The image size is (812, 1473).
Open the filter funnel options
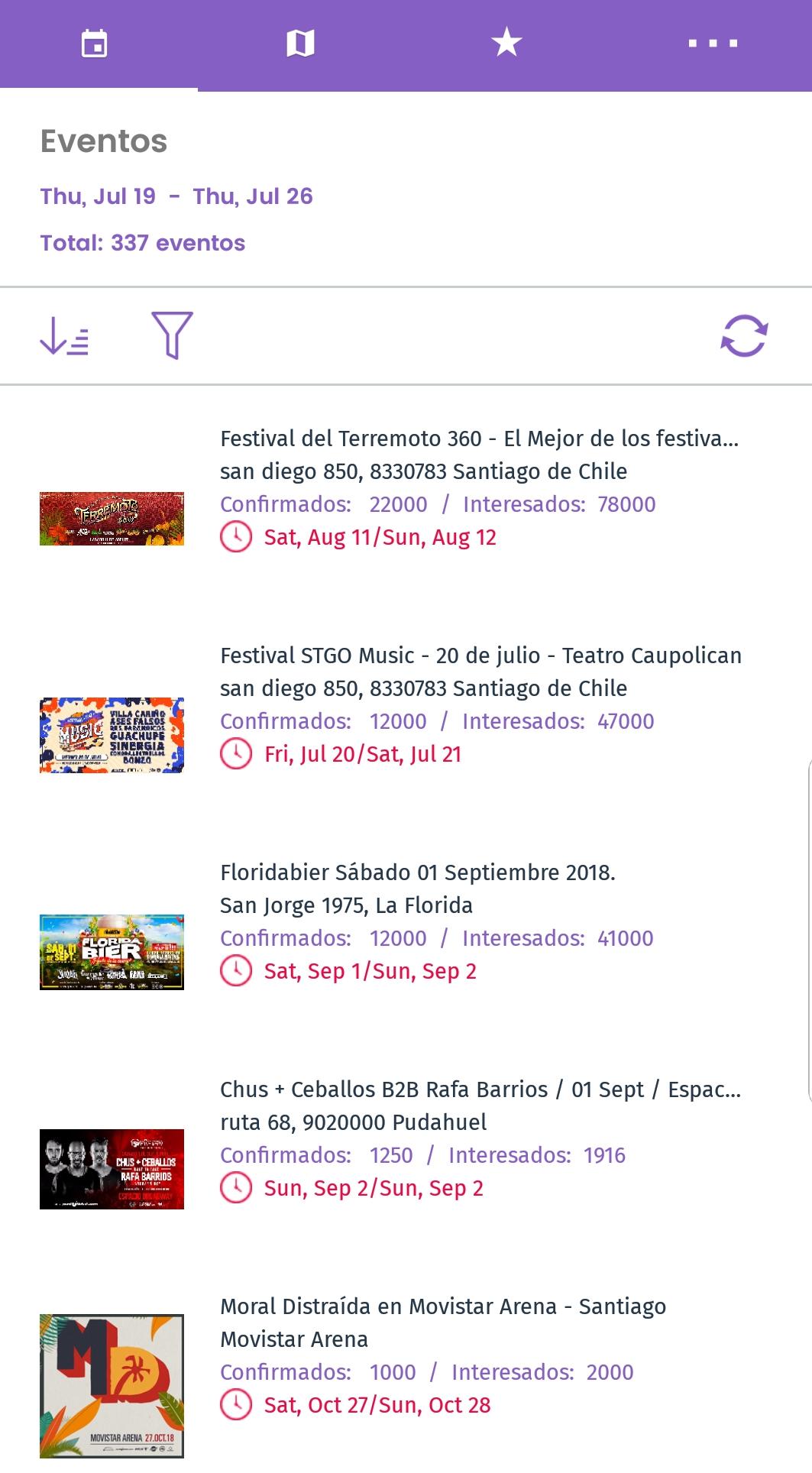tap(173, 335)
